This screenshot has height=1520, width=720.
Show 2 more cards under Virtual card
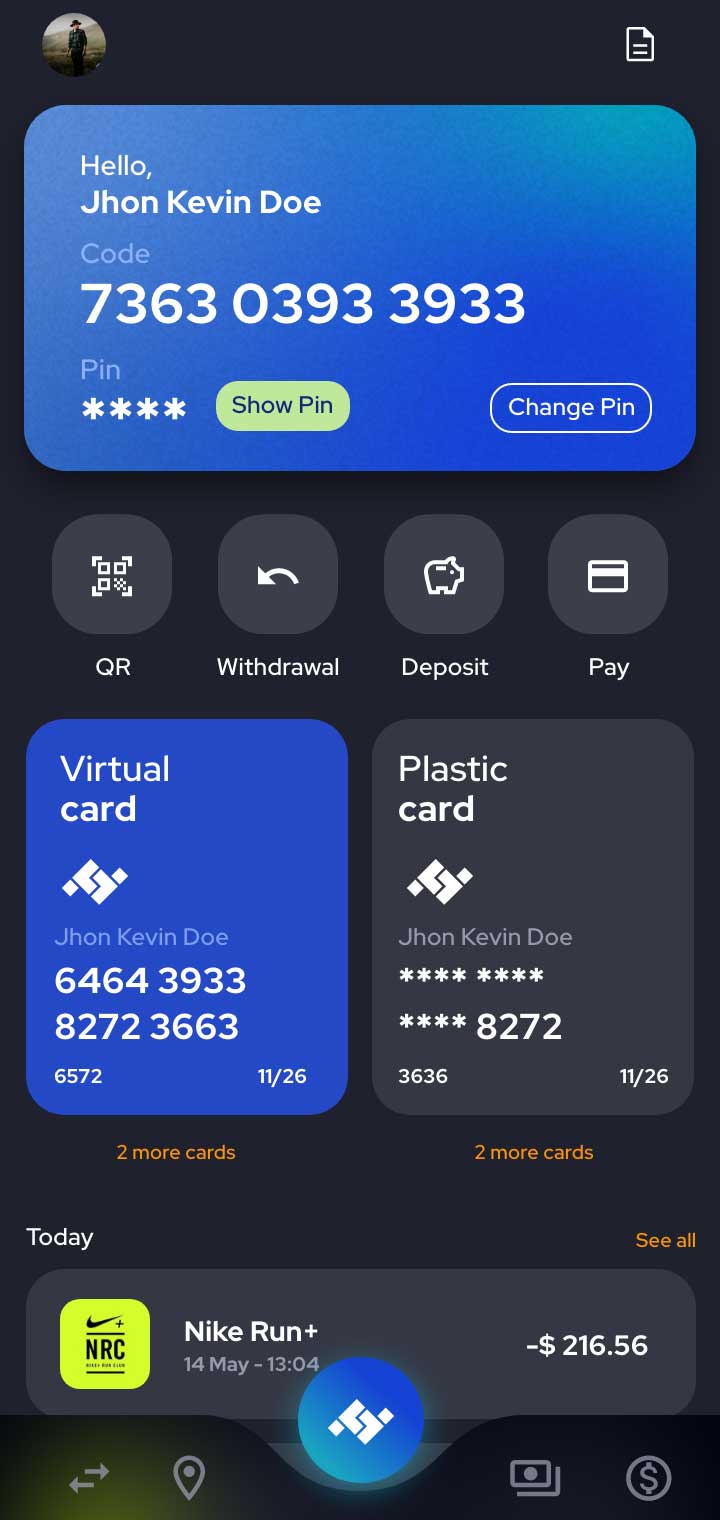(176, 1152)
